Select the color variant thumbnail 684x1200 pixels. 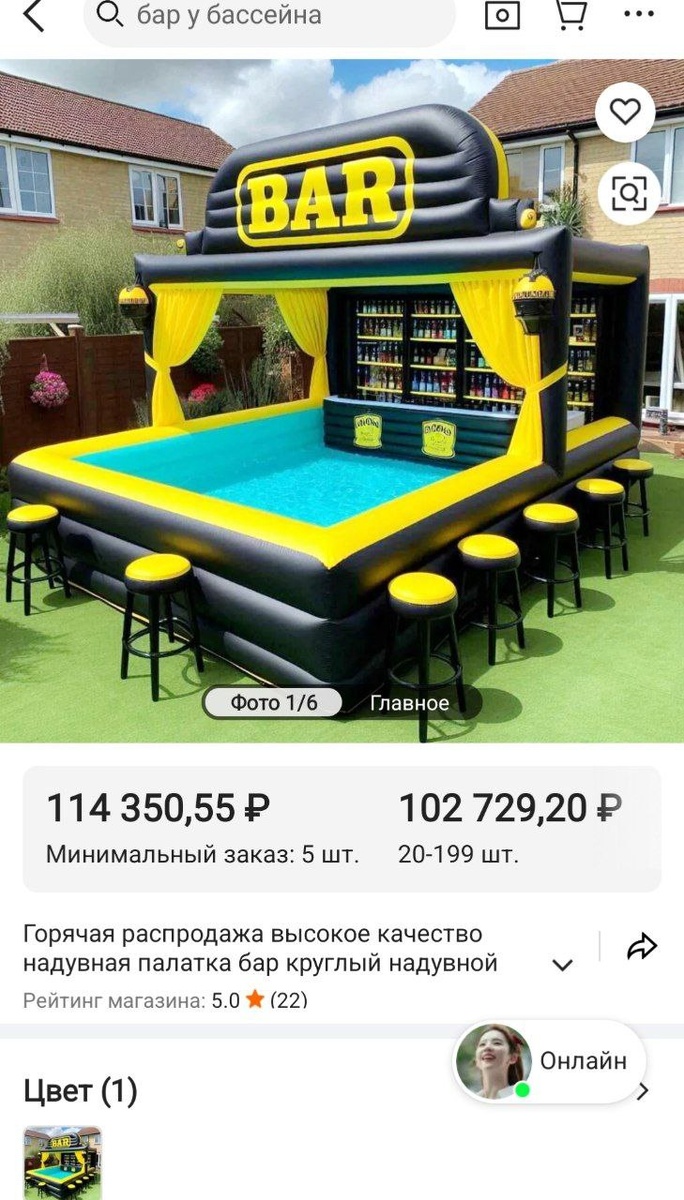pos(62,1163)
